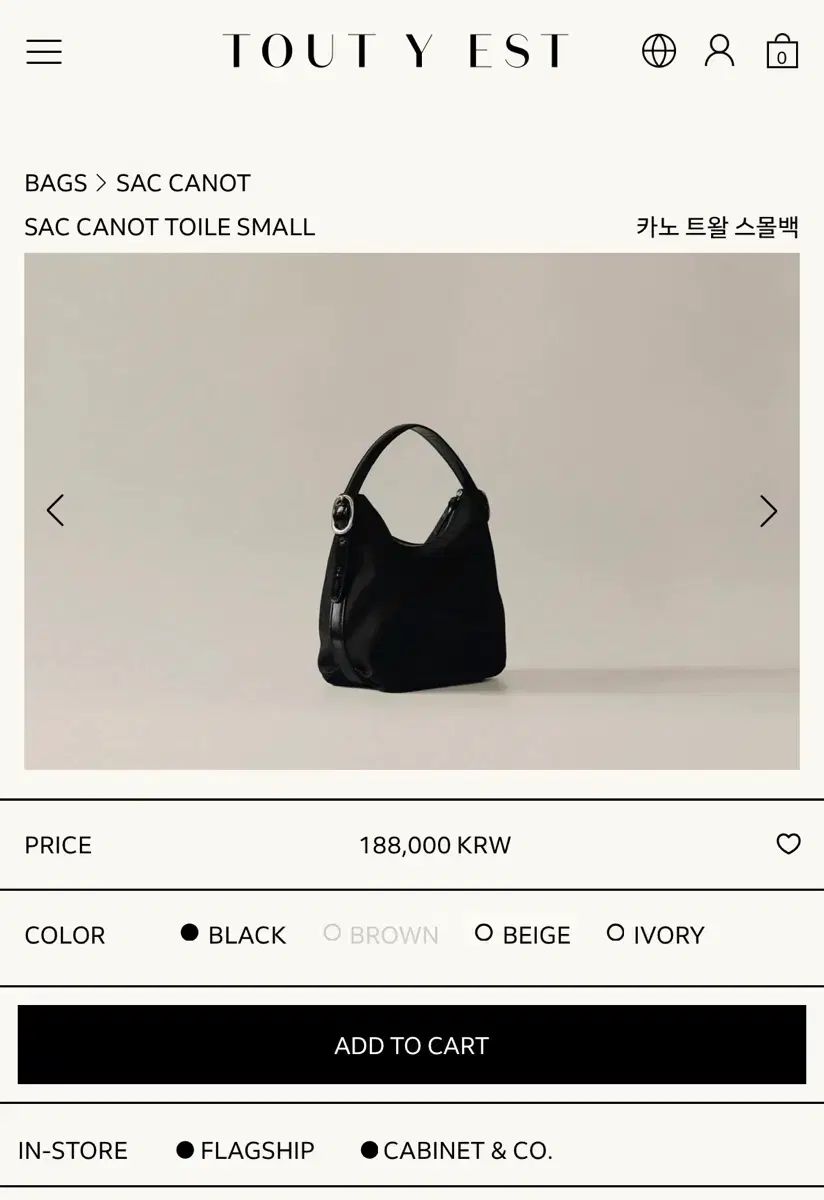The height and width of the screenshot is (1200, 824).
Task: Check FLAGSHIP in-store availability
Action: point(246,1151)
